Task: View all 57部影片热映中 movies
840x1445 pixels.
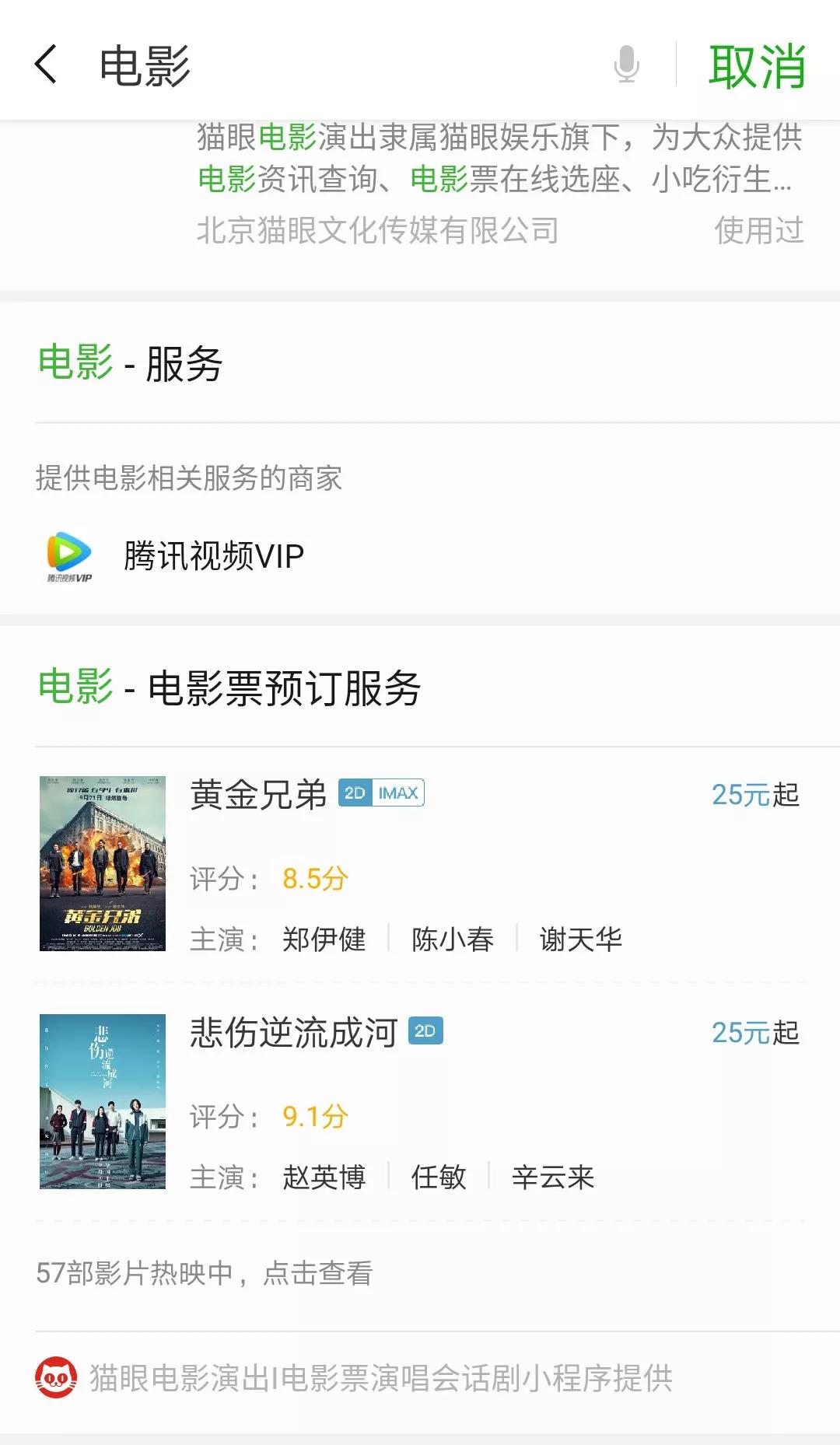Action: 205,1273
